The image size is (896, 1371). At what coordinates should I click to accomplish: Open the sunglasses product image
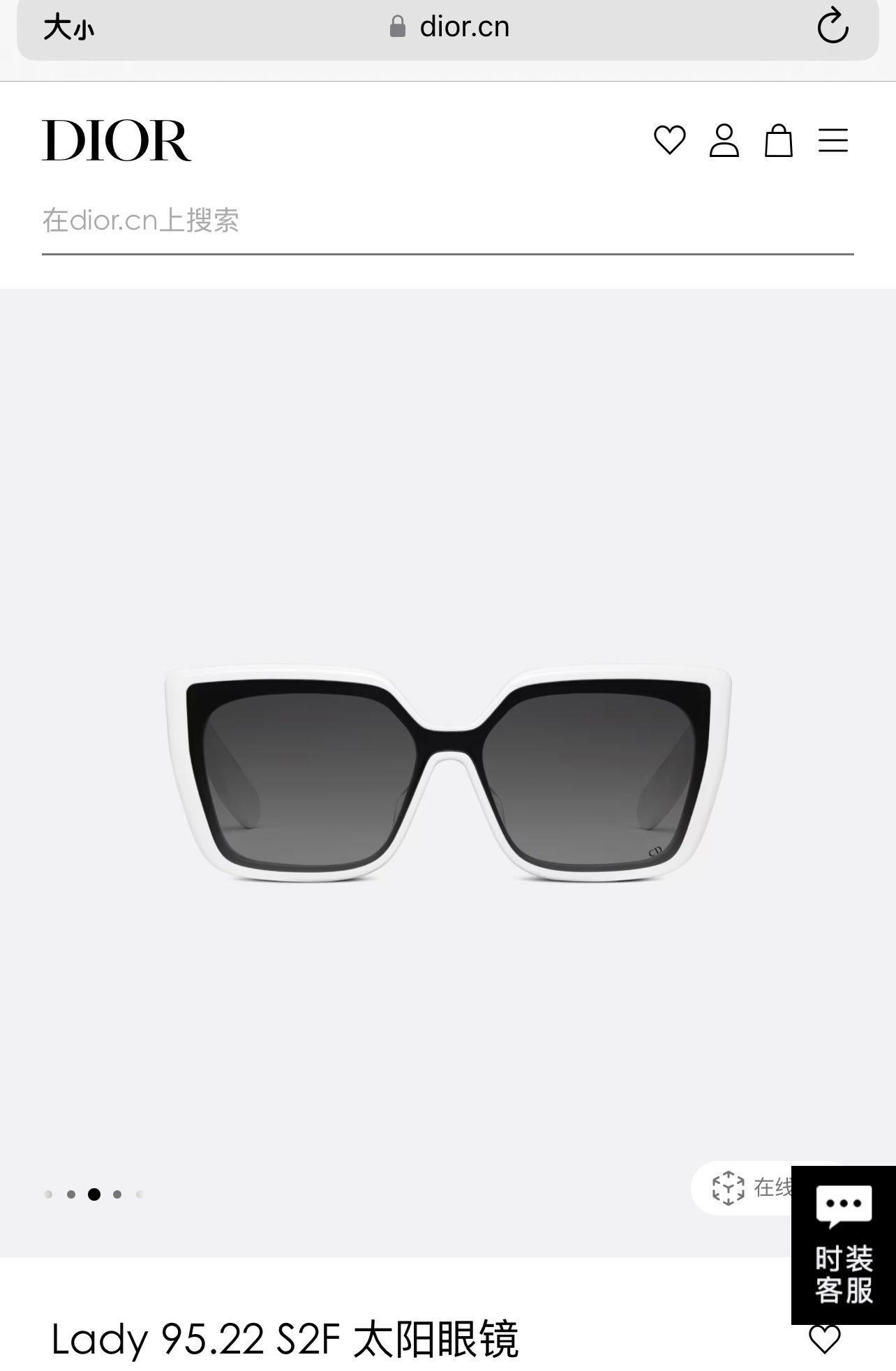tap(448, 772)
